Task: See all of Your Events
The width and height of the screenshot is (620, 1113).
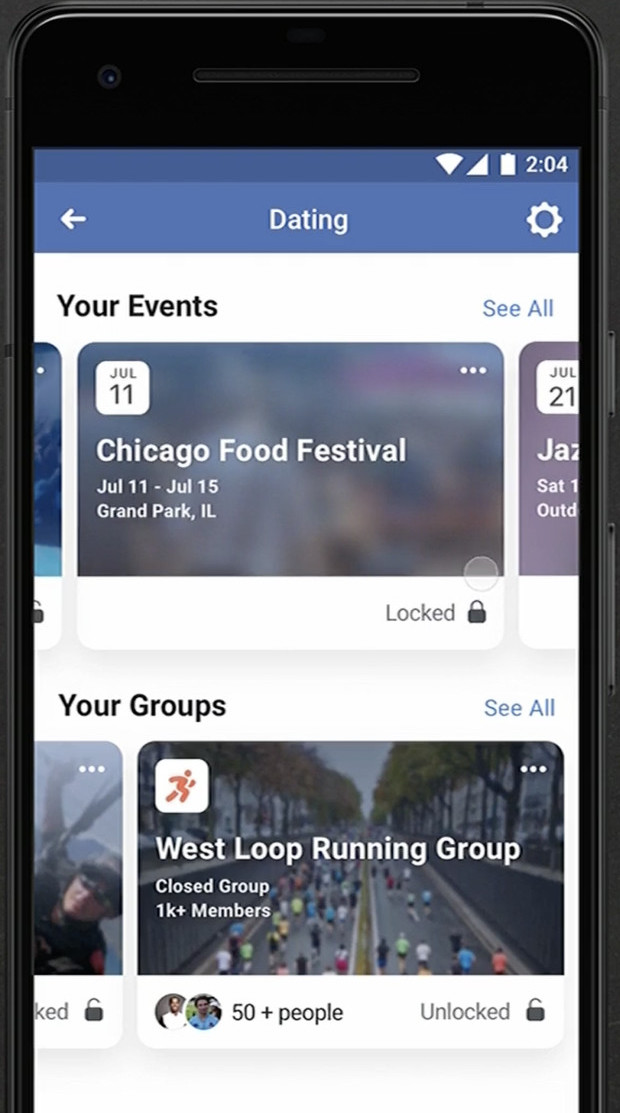Action: 518,308
